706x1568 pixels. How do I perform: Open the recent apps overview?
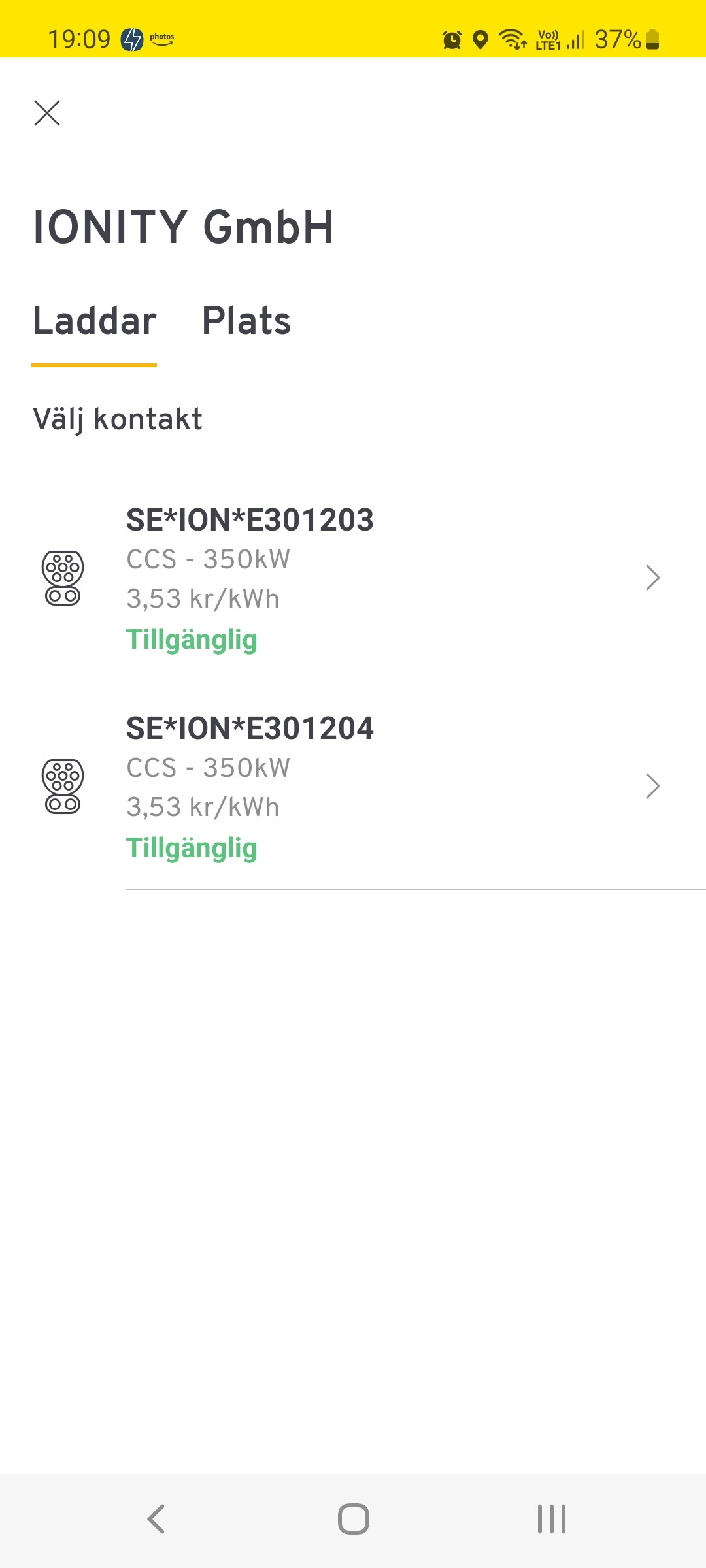point(551,1519)
